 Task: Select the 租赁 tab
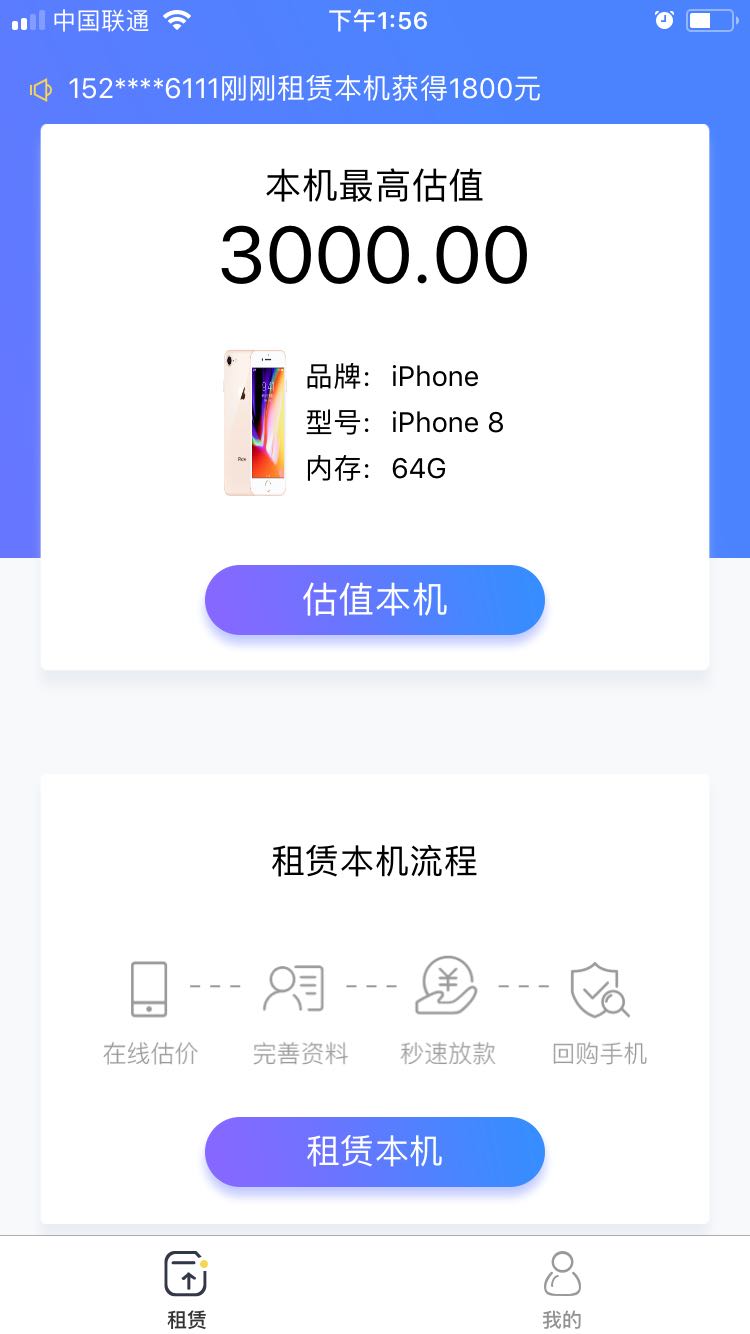coord(186,1288)
